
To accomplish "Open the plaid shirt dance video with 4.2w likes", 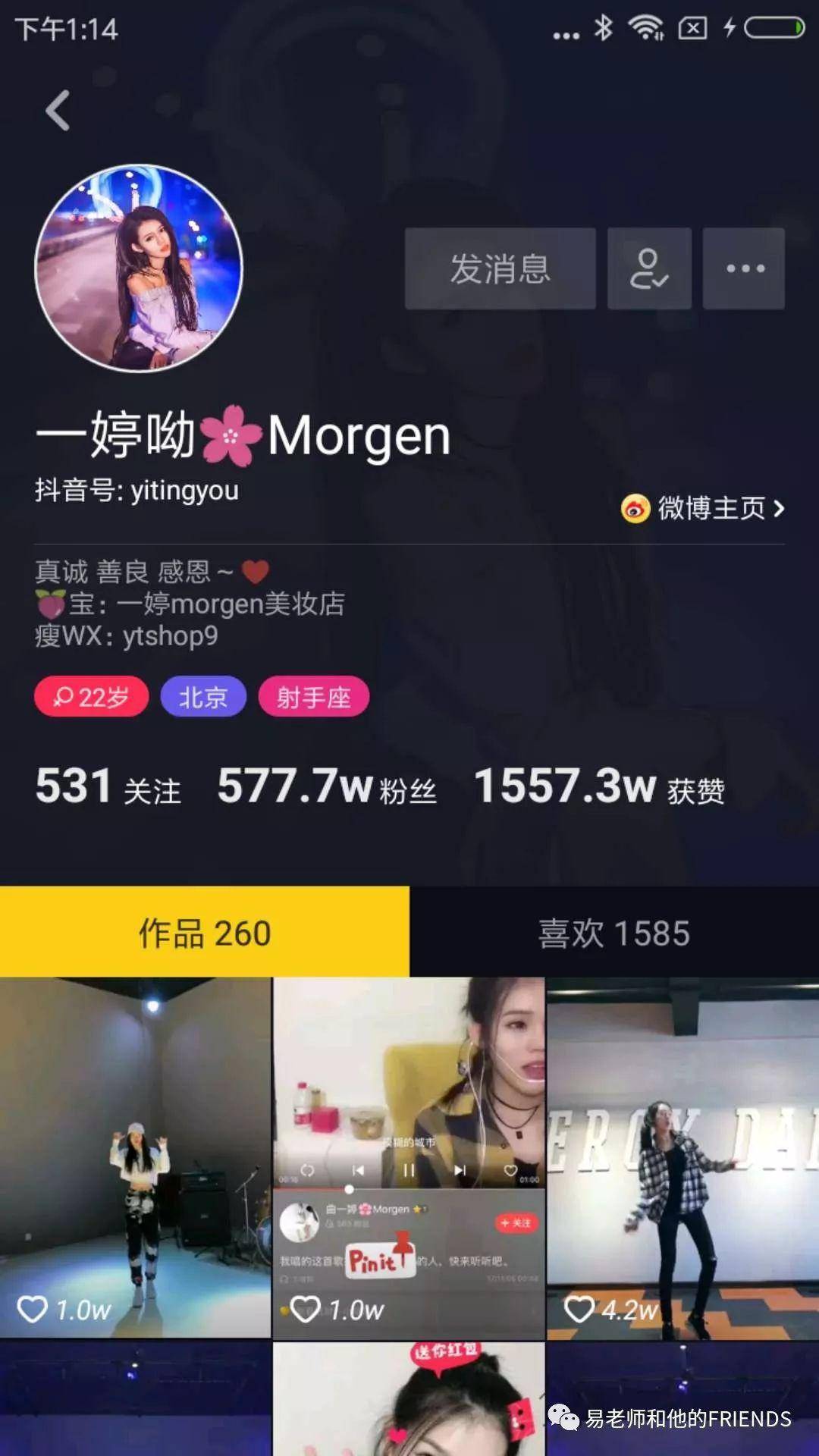I will point(682,1156).
